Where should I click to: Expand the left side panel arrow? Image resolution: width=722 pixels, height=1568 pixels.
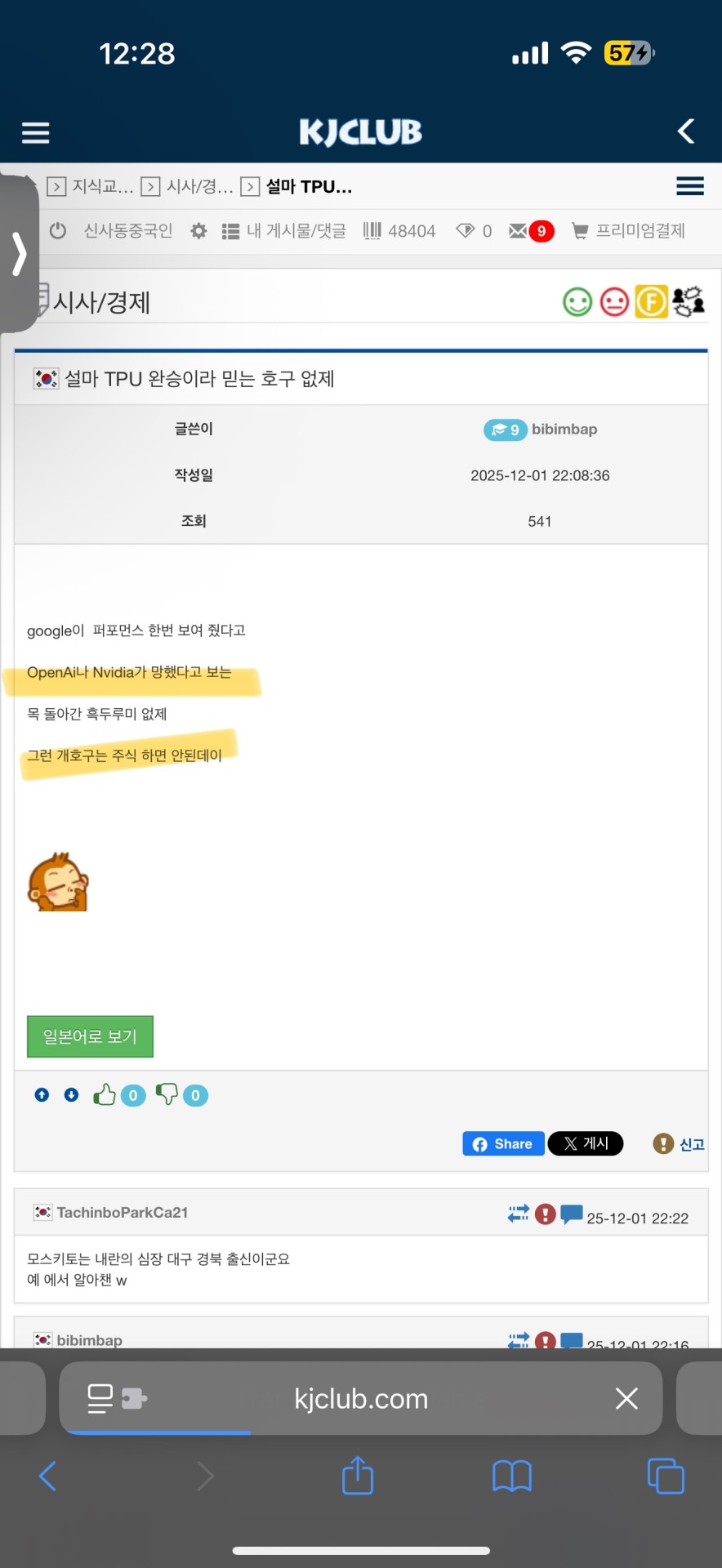(19, 254)
